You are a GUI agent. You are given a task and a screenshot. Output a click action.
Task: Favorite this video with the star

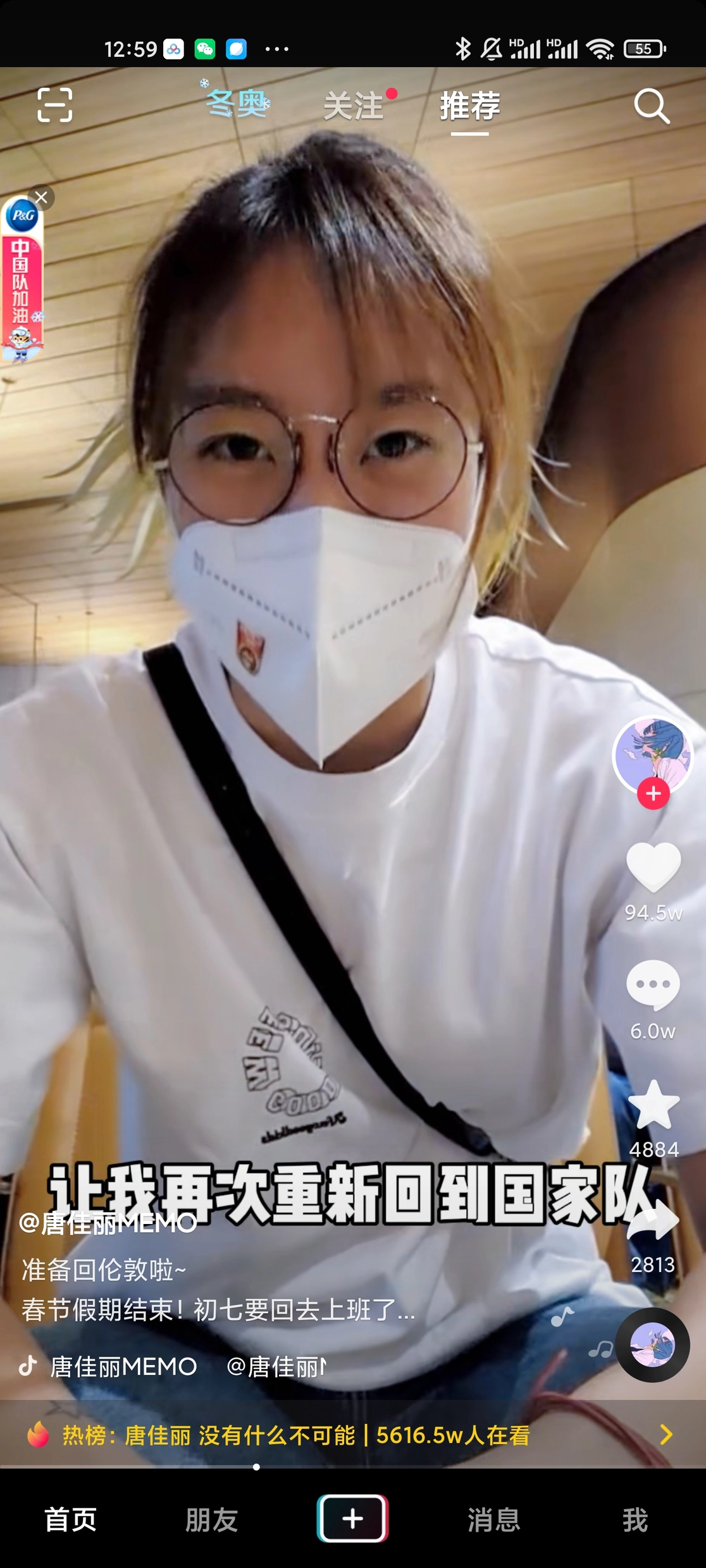(653, 1105)
